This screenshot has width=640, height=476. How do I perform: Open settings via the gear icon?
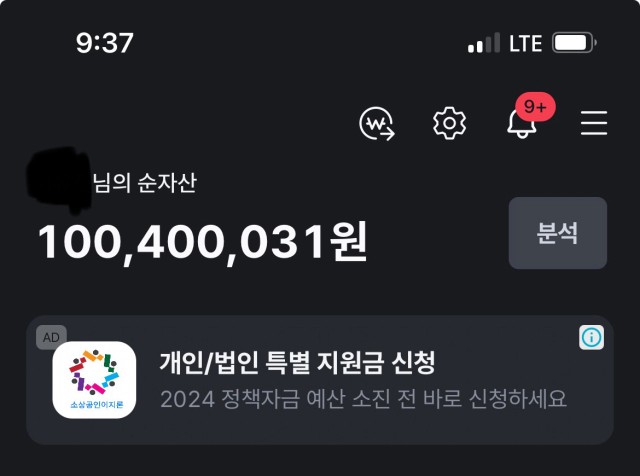449,123
